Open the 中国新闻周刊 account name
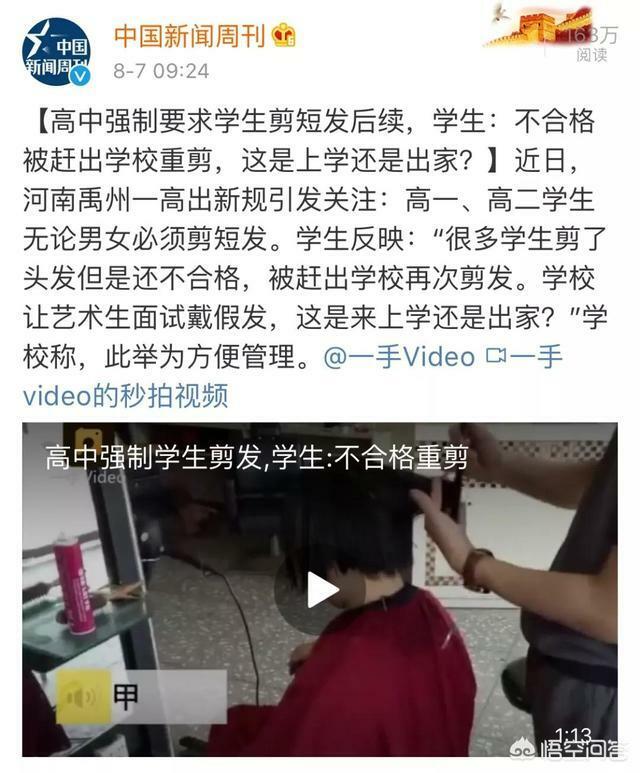The image size is (640, 773). [189, 37]
